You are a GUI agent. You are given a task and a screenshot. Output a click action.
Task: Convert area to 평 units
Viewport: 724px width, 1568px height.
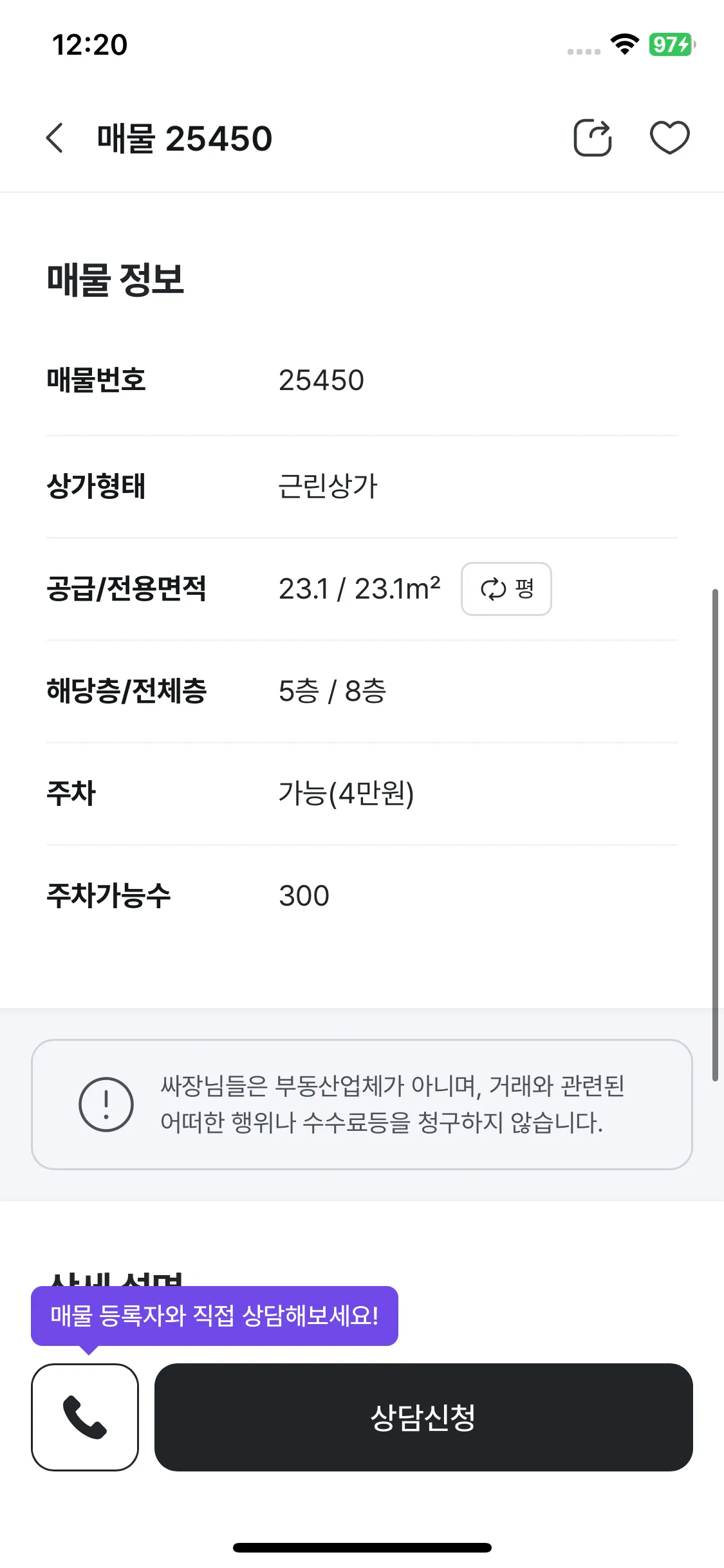(506, 589)
